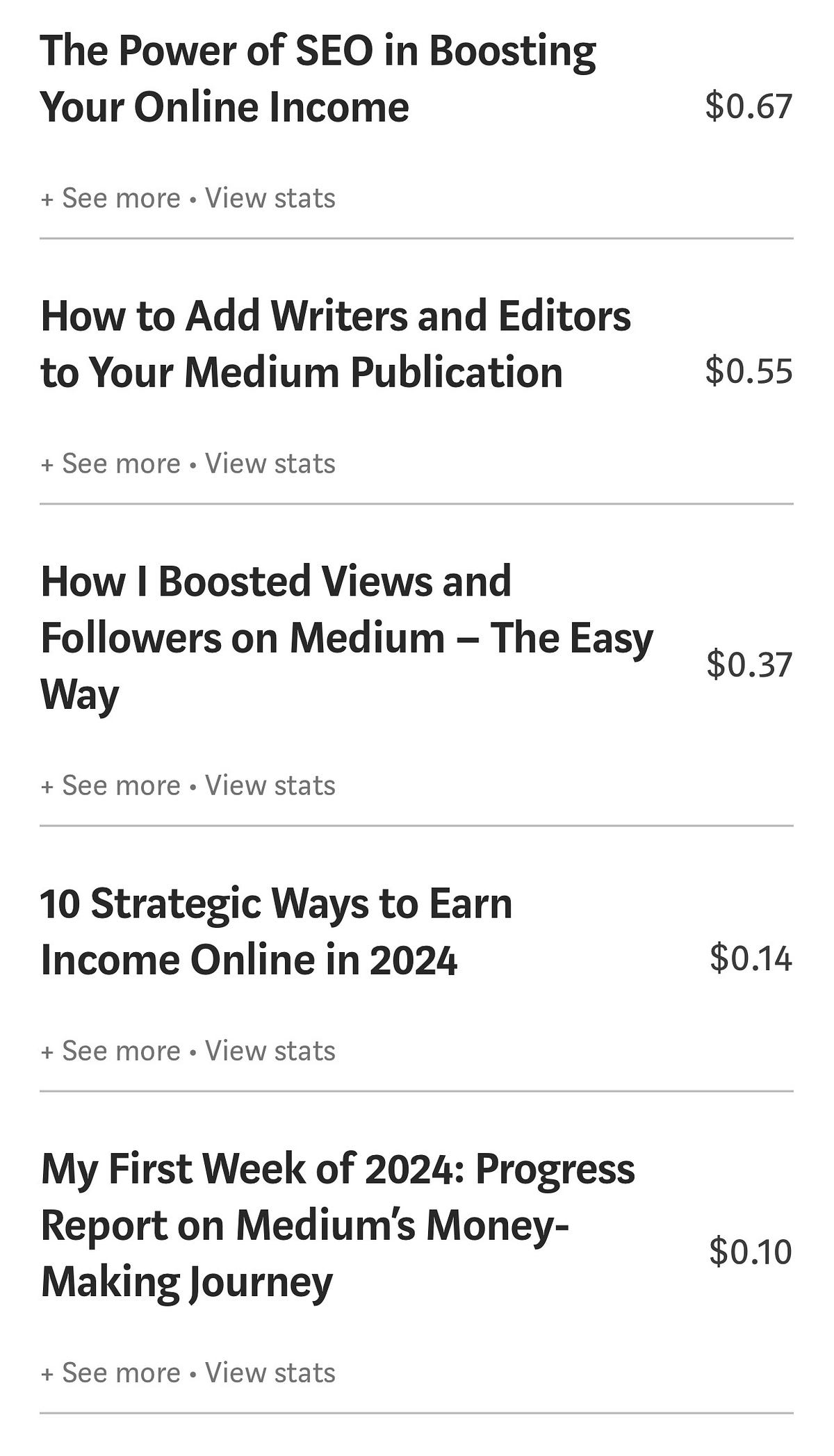Viewport: 834px width, 1456px height.
Task: Expand See more under 10 Strategic Ways story
Action: 111,1052
